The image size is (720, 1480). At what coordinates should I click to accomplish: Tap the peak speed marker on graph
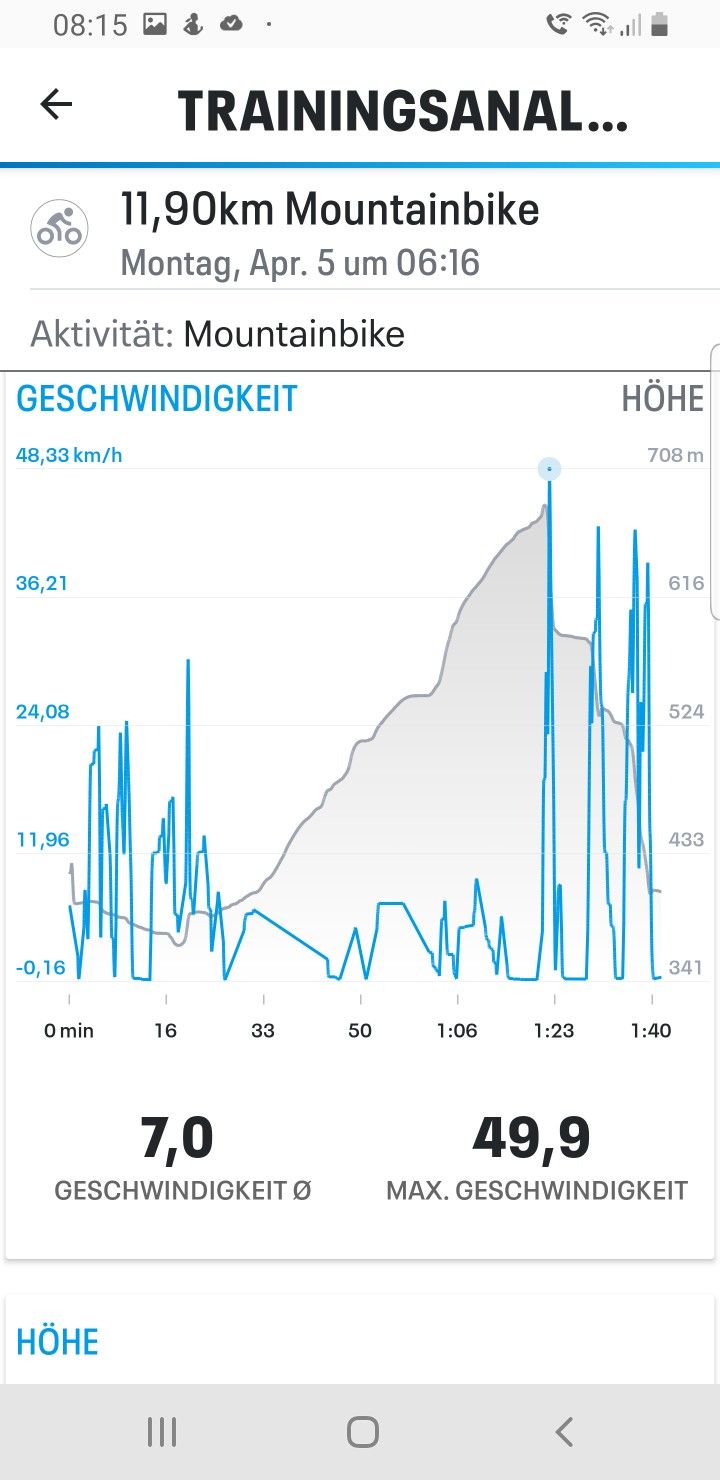[549, 468]
